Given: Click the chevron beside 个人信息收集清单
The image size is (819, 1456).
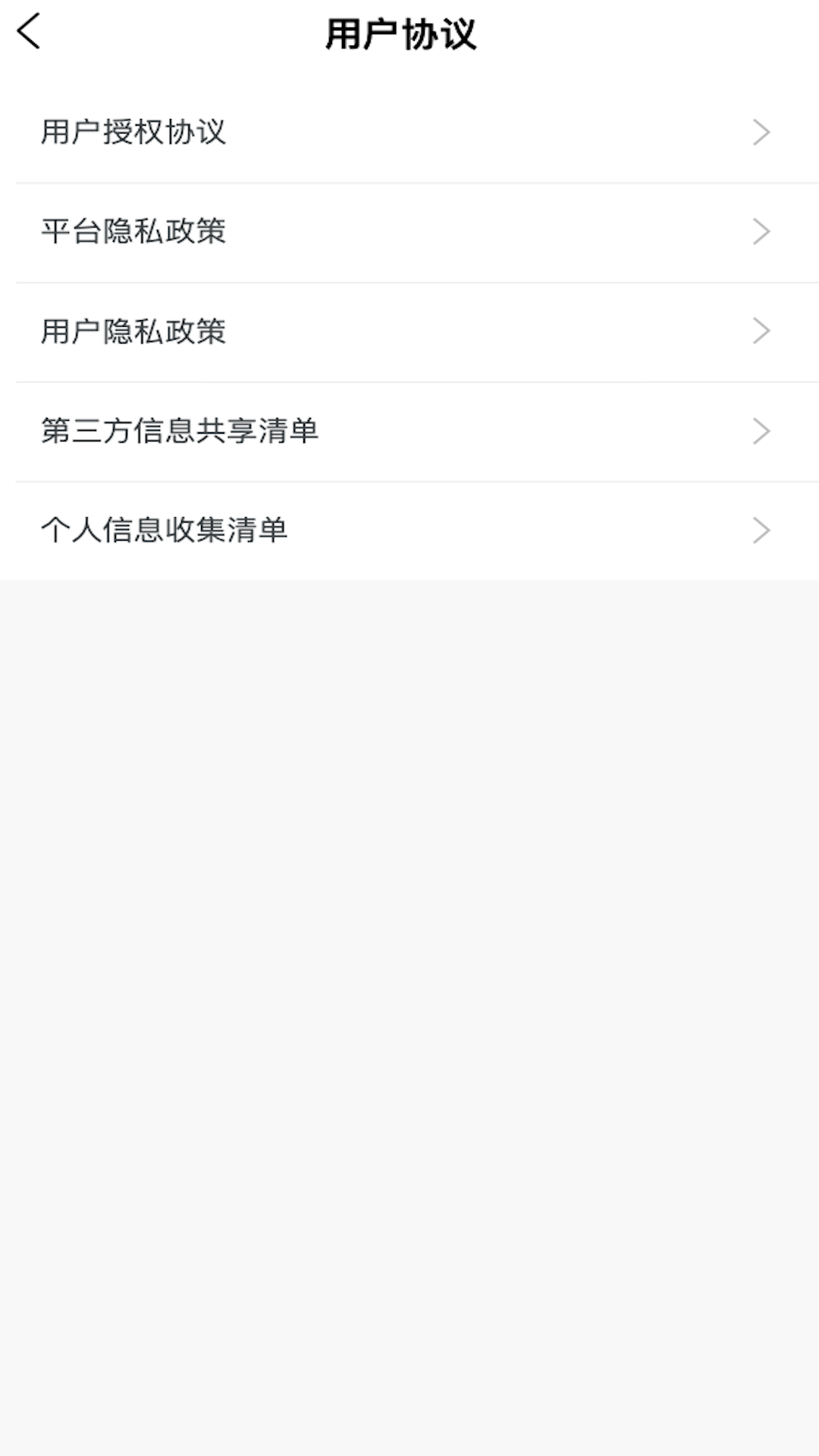Looking at the screenshot, I should click(762, 531).
